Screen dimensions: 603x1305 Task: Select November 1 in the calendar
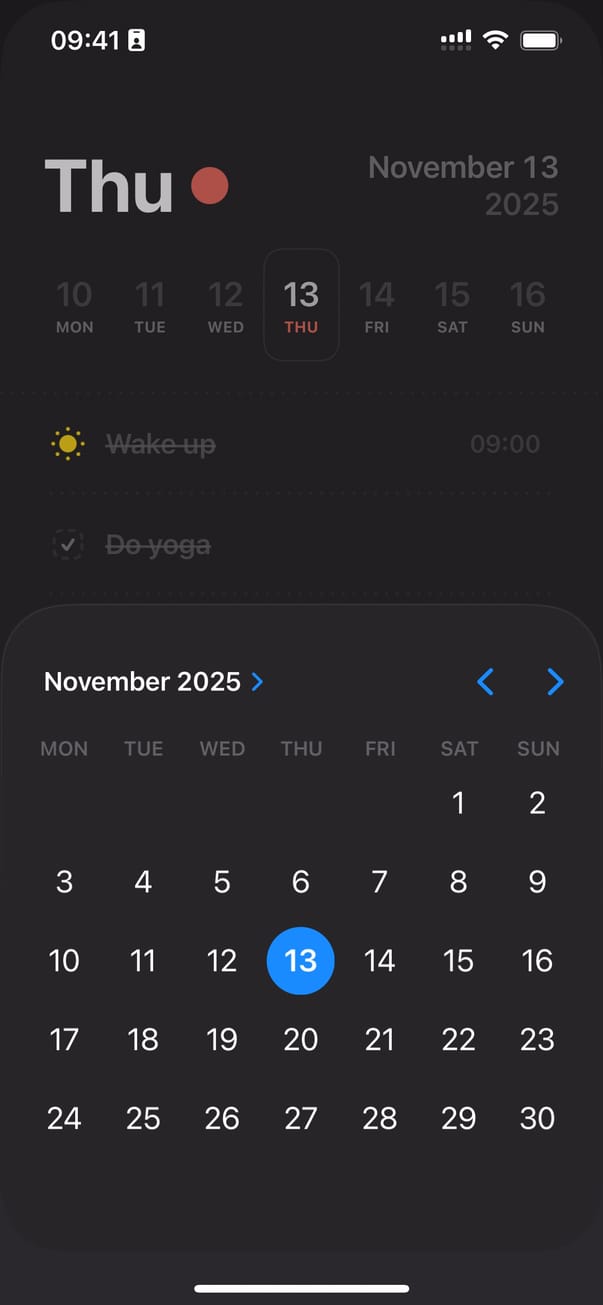point(458,803)
